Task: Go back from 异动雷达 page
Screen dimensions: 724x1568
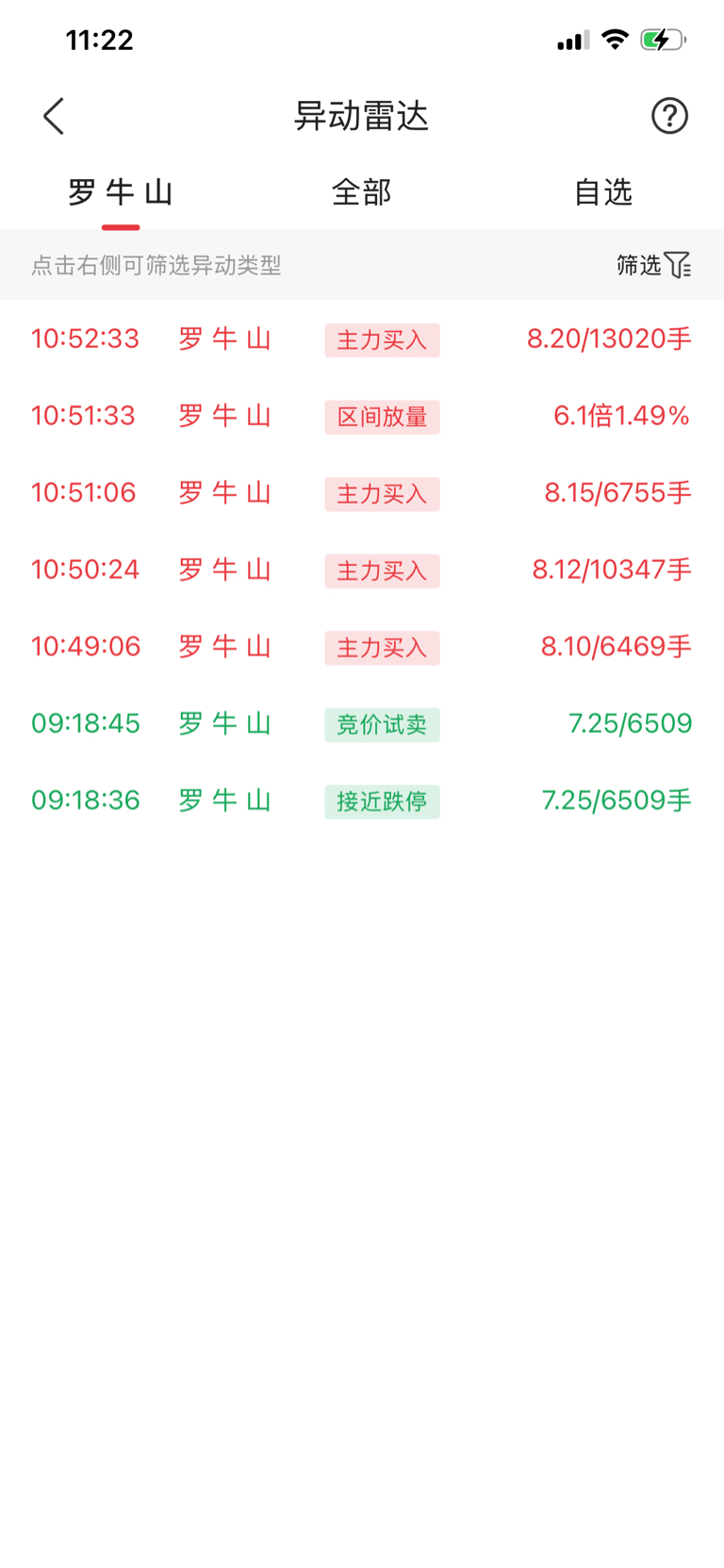Action: (54, 116)
